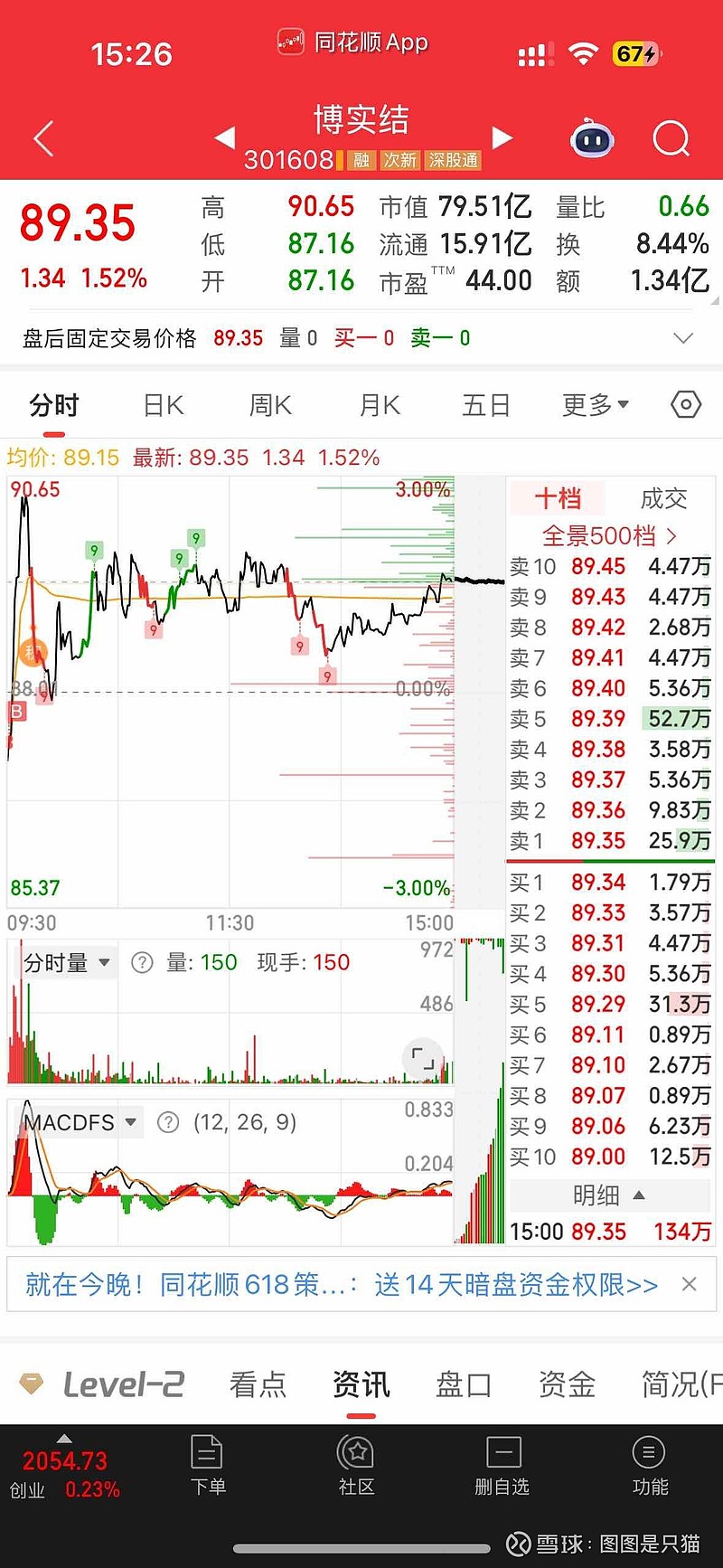Switch order book to 成交 tab

(663, 498)
